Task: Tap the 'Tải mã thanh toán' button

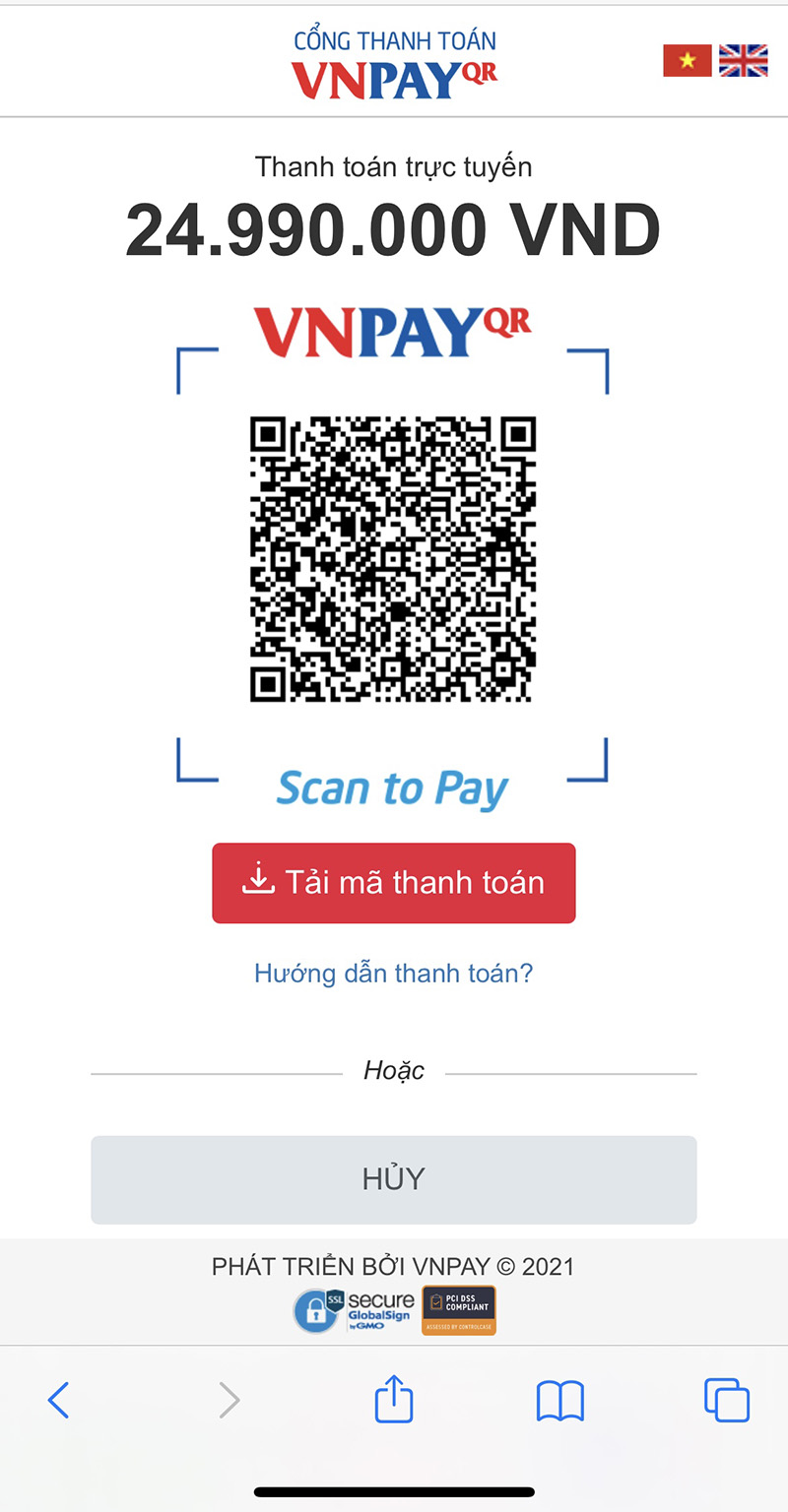Action: (x=394, y=883)
